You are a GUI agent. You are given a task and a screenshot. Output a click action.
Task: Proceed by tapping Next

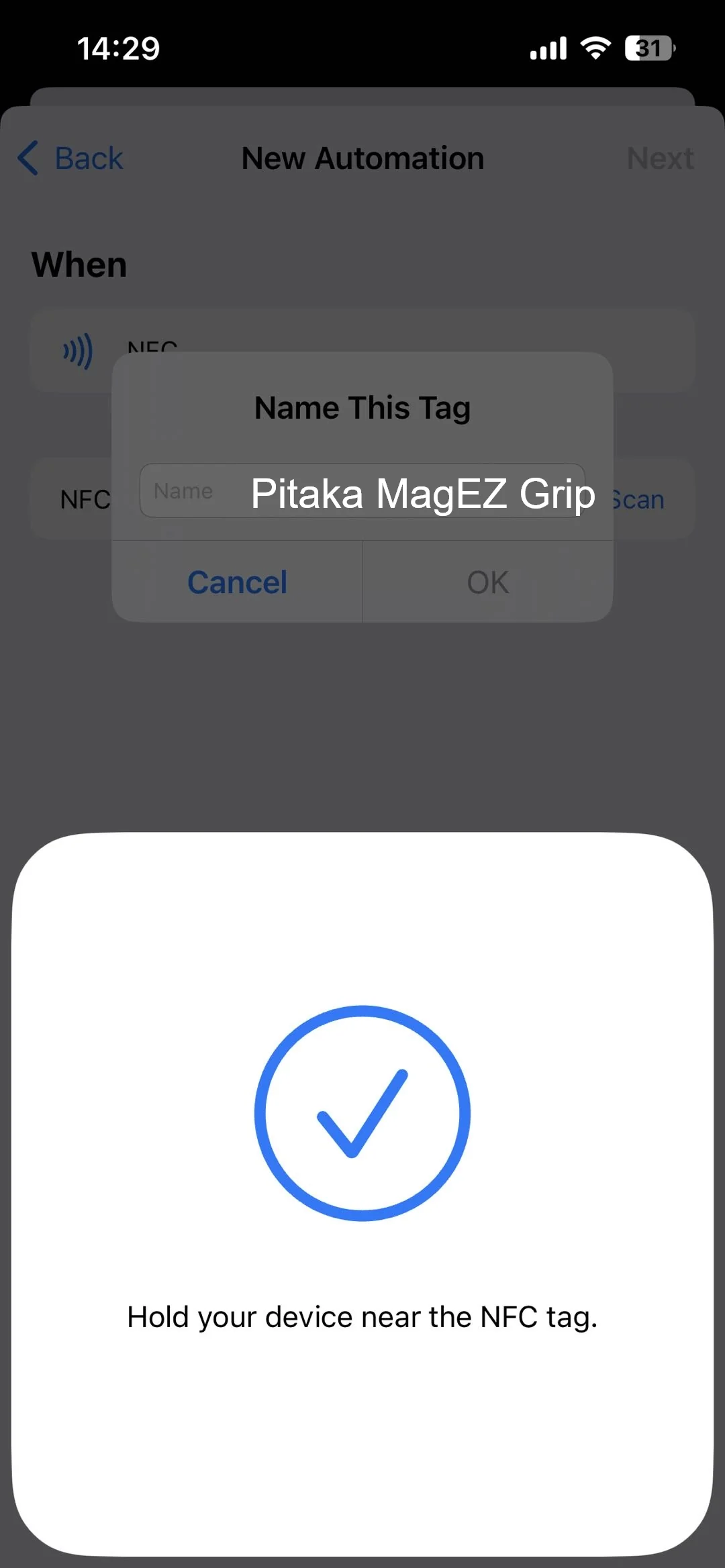coord(661,158)
